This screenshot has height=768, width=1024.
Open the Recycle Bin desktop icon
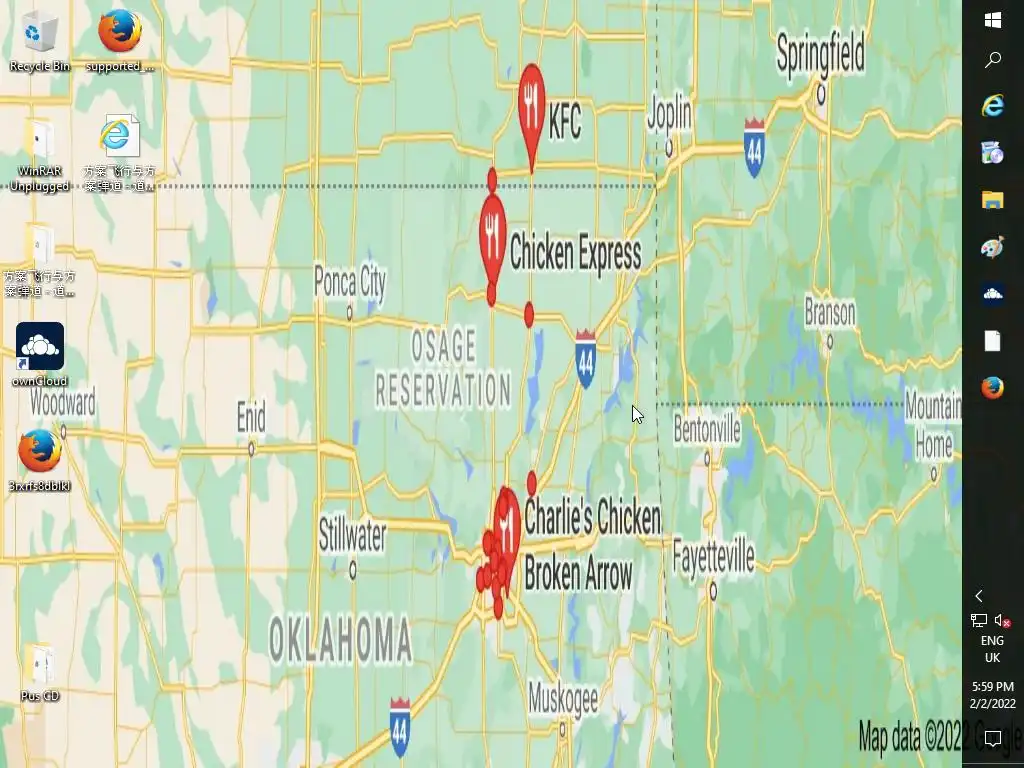pyautogui.click(x=40, y=40)
